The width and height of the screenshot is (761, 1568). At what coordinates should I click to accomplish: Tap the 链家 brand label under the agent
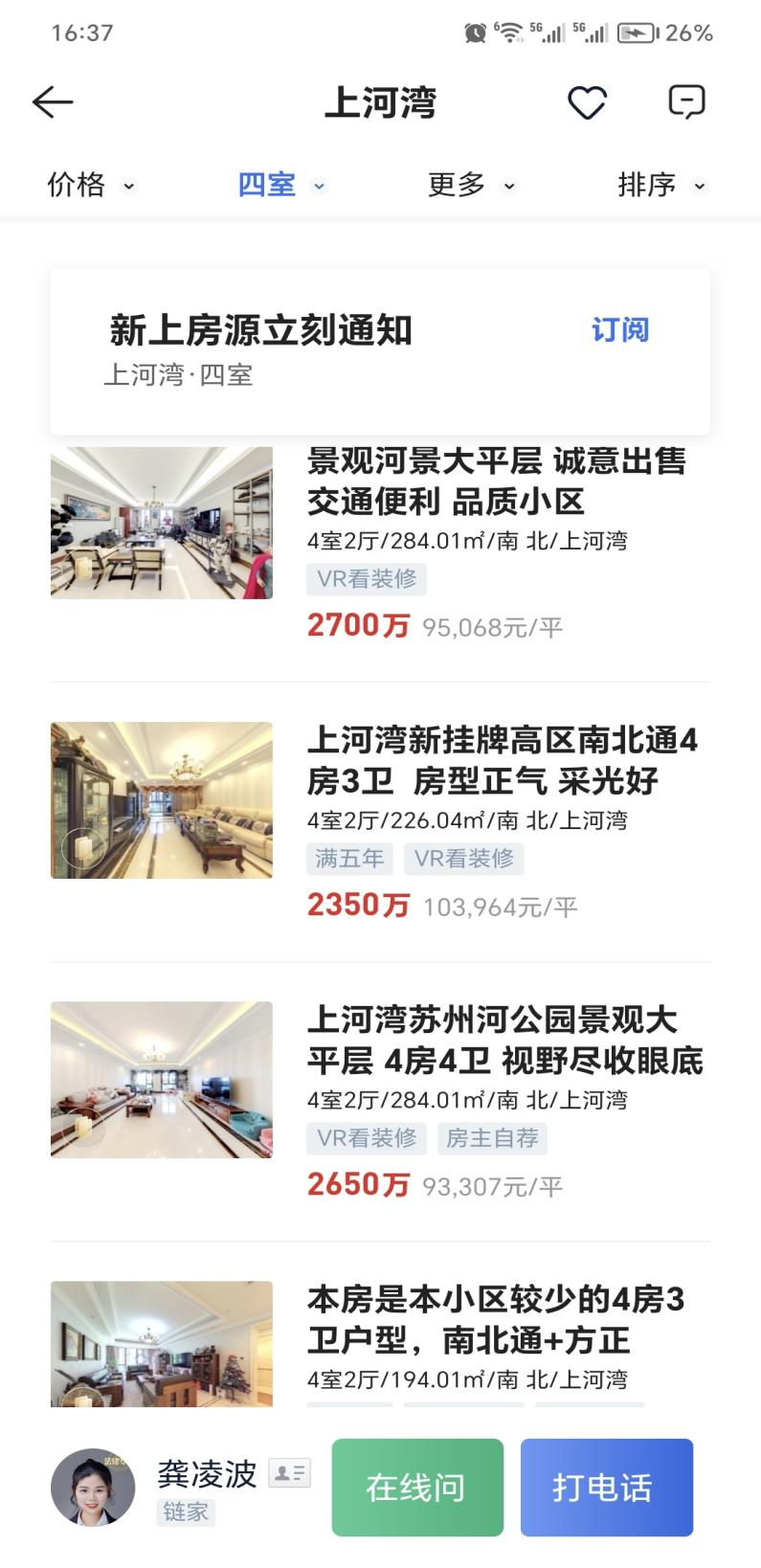click(x=186, y=1513)
